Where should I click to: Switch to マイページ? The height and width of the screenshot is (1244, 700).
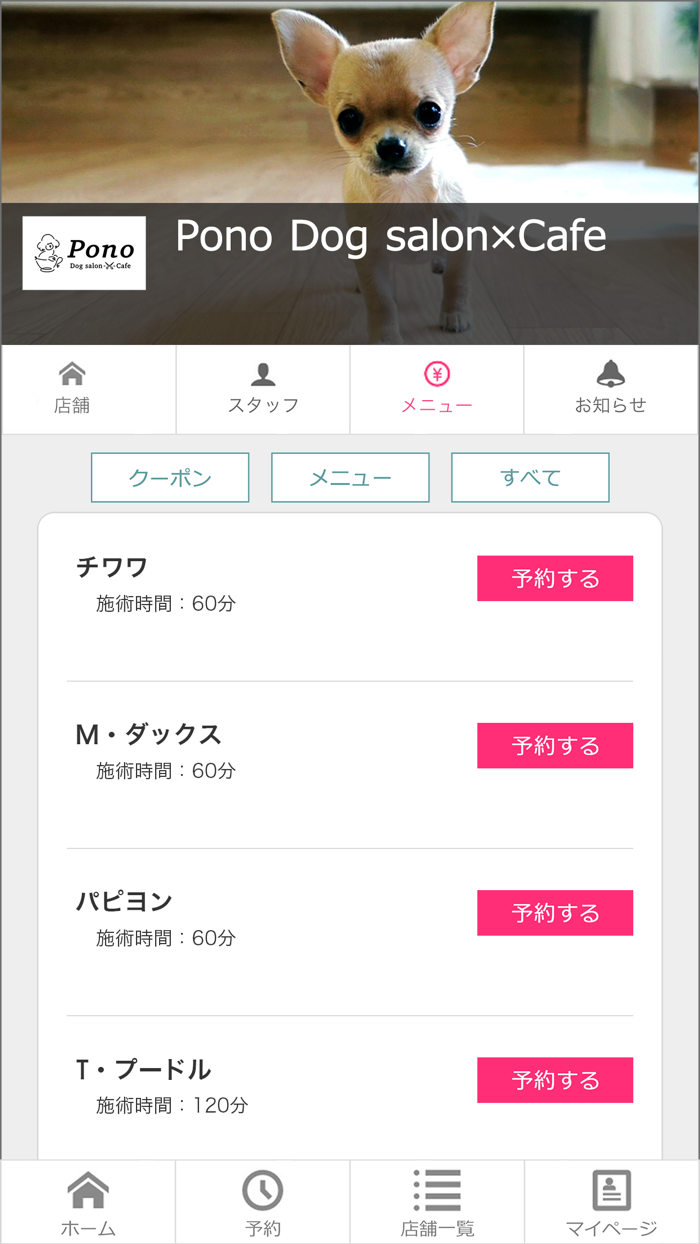click(611, 1202)
